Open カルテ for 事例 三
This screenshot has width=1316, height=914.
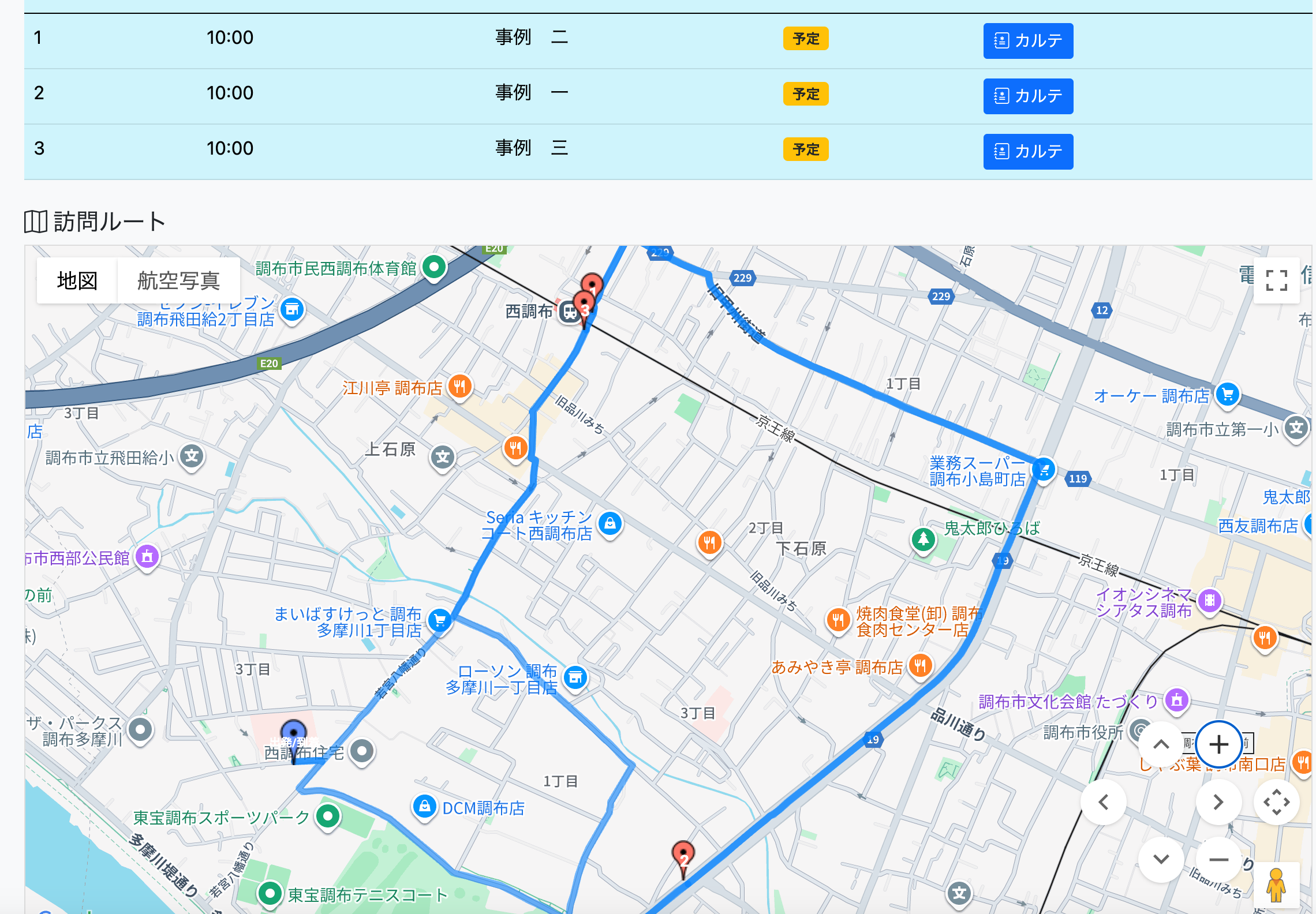click(1028, 152)
